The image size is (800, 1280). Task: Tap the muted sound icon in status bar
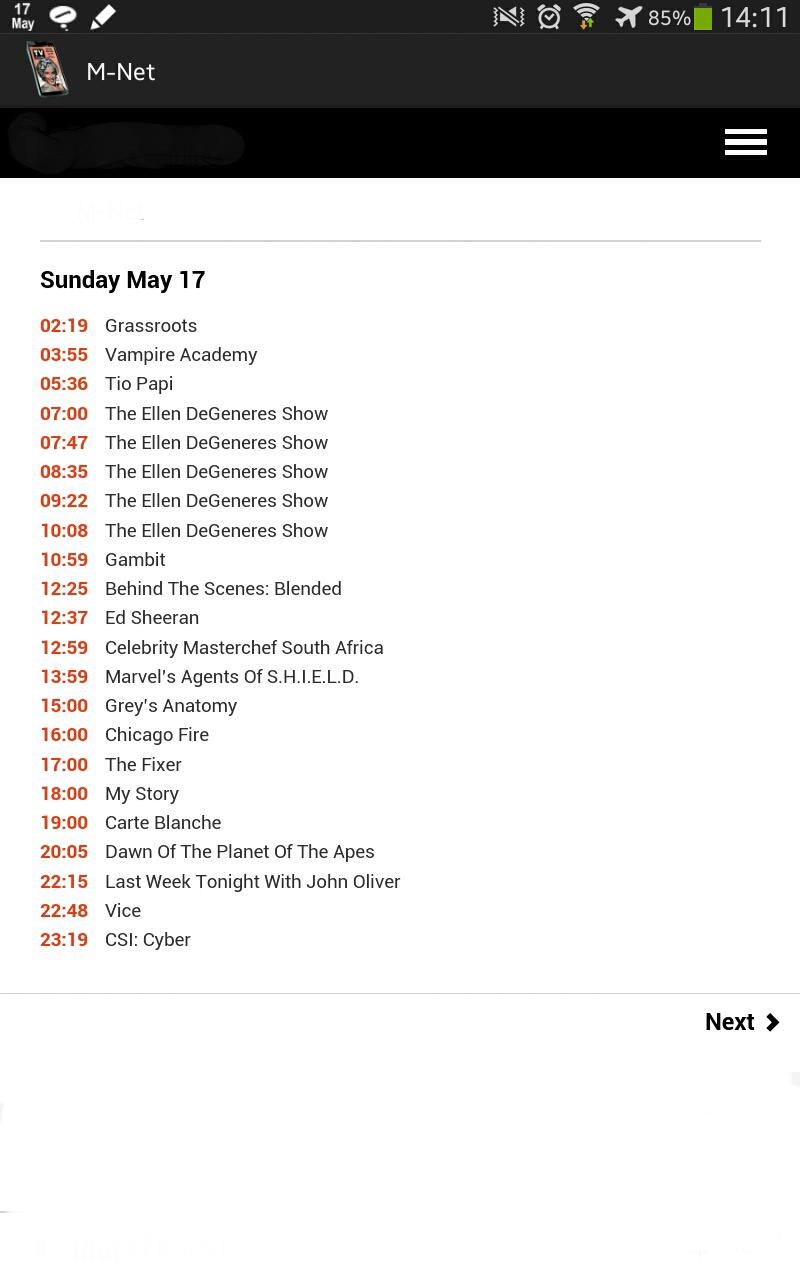pos(508,16)
